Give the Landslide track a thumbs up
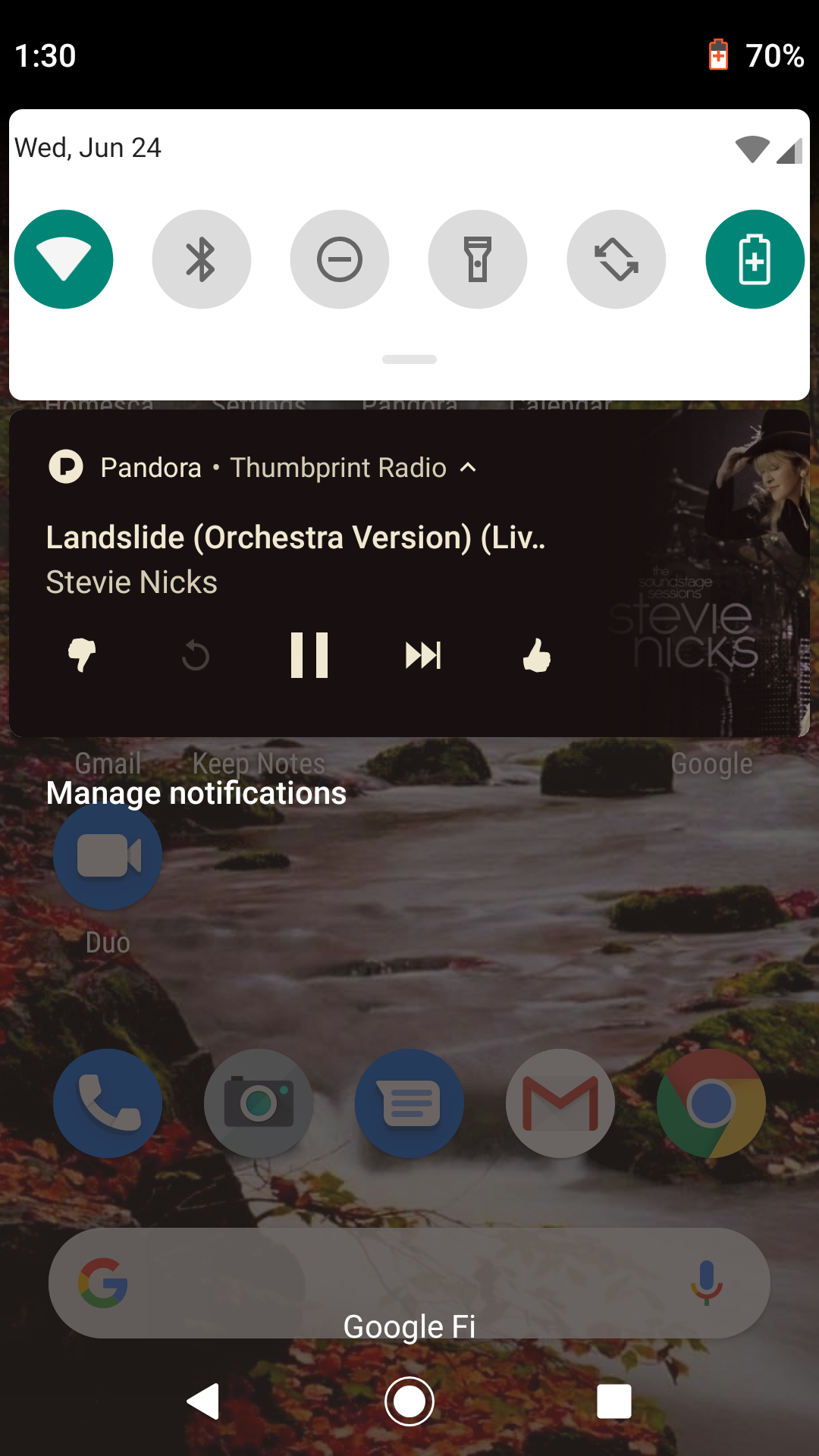 pos(537,655)
